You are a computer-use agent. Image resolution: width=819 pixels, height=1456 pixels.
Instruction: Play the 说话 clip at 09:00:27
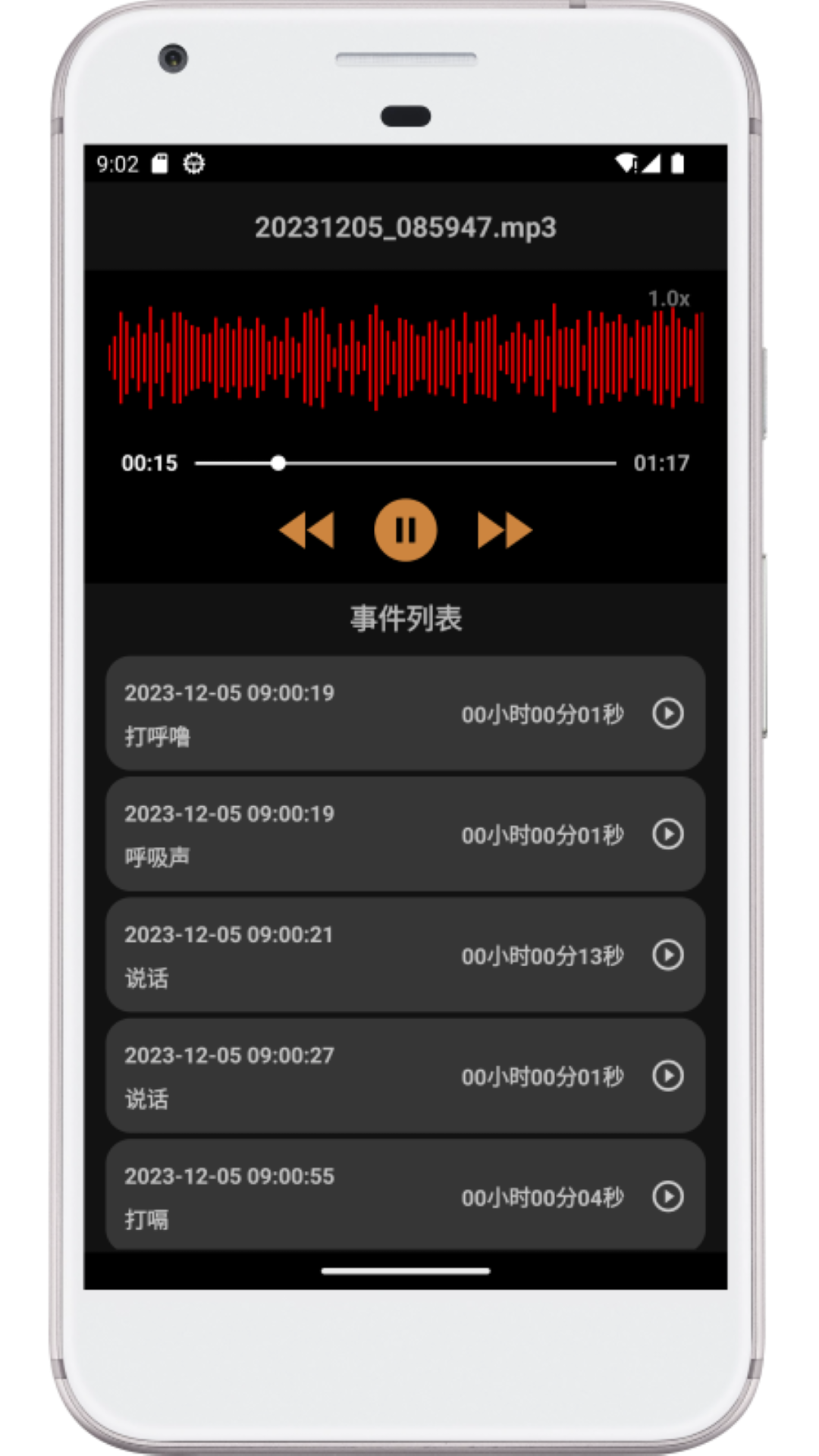click(x=667, y=1075)
